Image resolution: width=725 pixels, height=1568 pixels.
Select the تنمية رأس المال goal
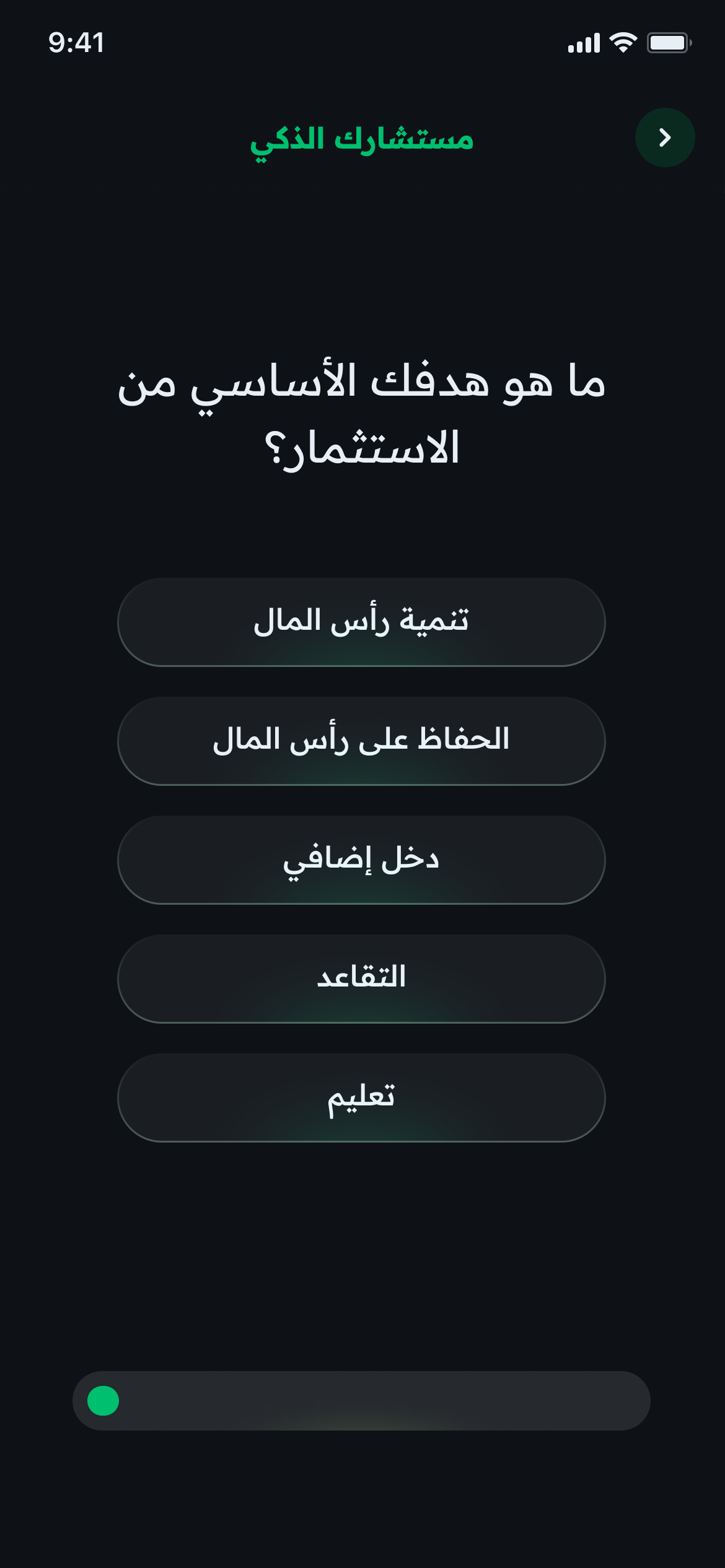pyautogui.click(x=361, y=622)
